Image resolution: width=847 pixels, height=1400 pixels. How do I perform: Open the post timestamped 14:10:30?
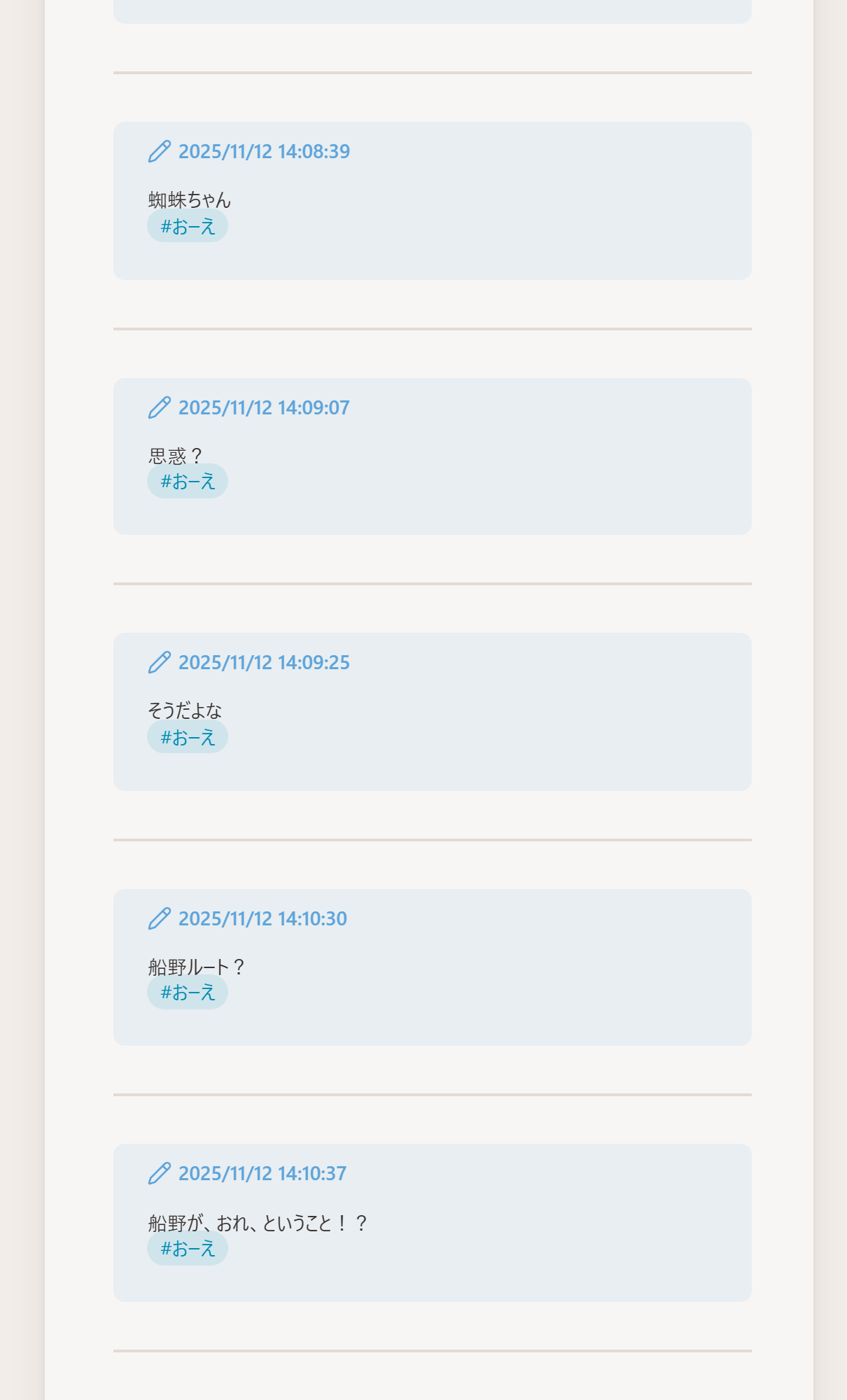[x=262, y=919]
